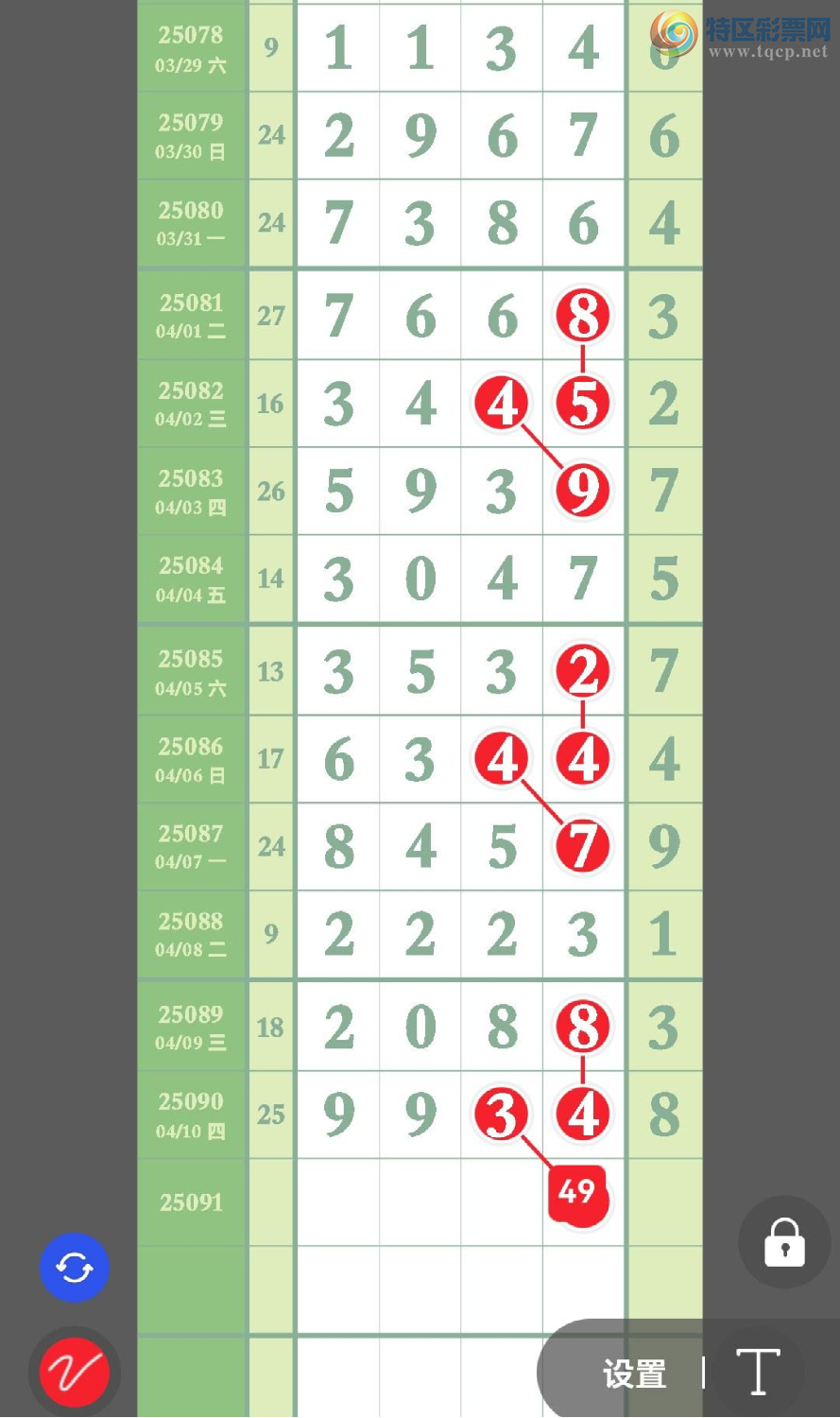Screen dimensions: 840x1418
Task: Open 设置 settings
Action: coord(634,1374)
